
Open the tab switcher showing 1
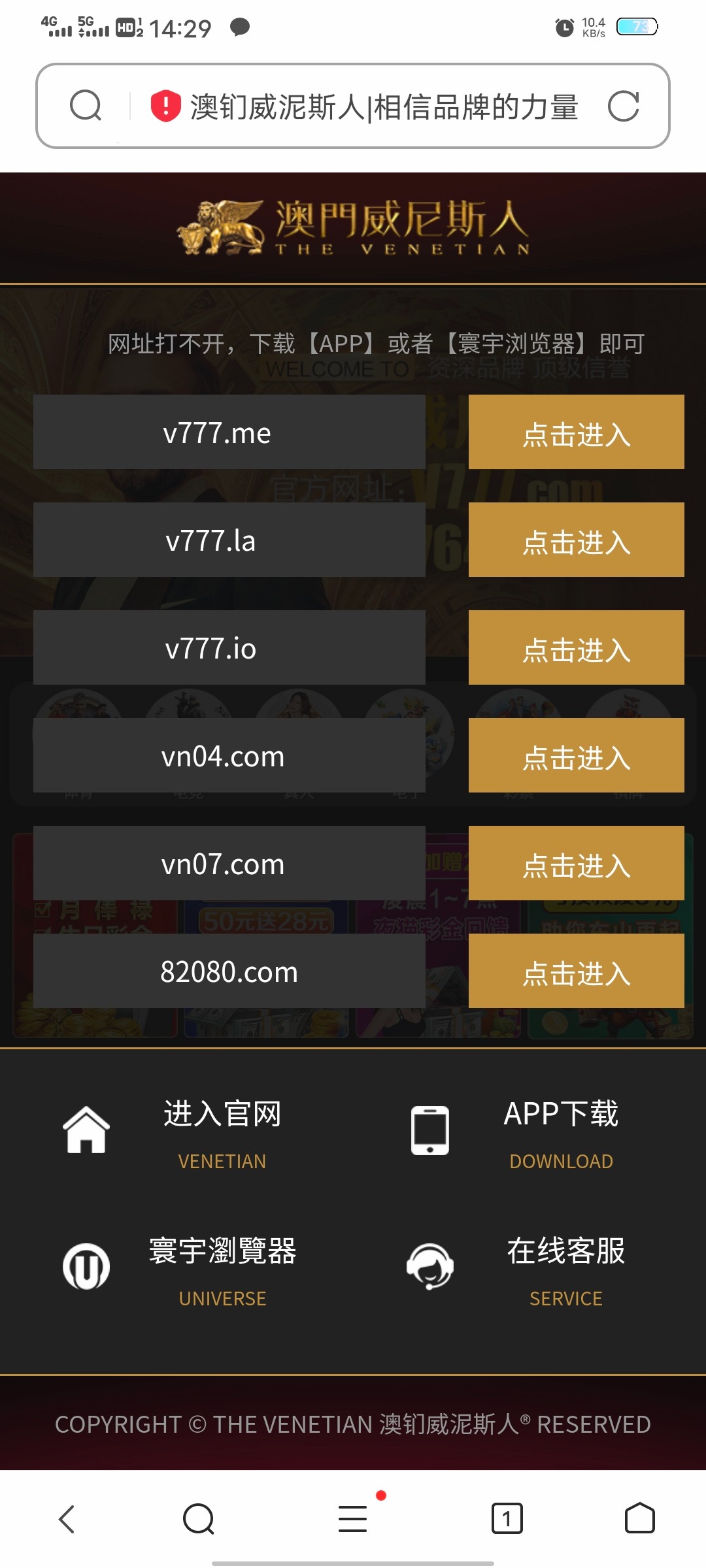point(507,1518)
